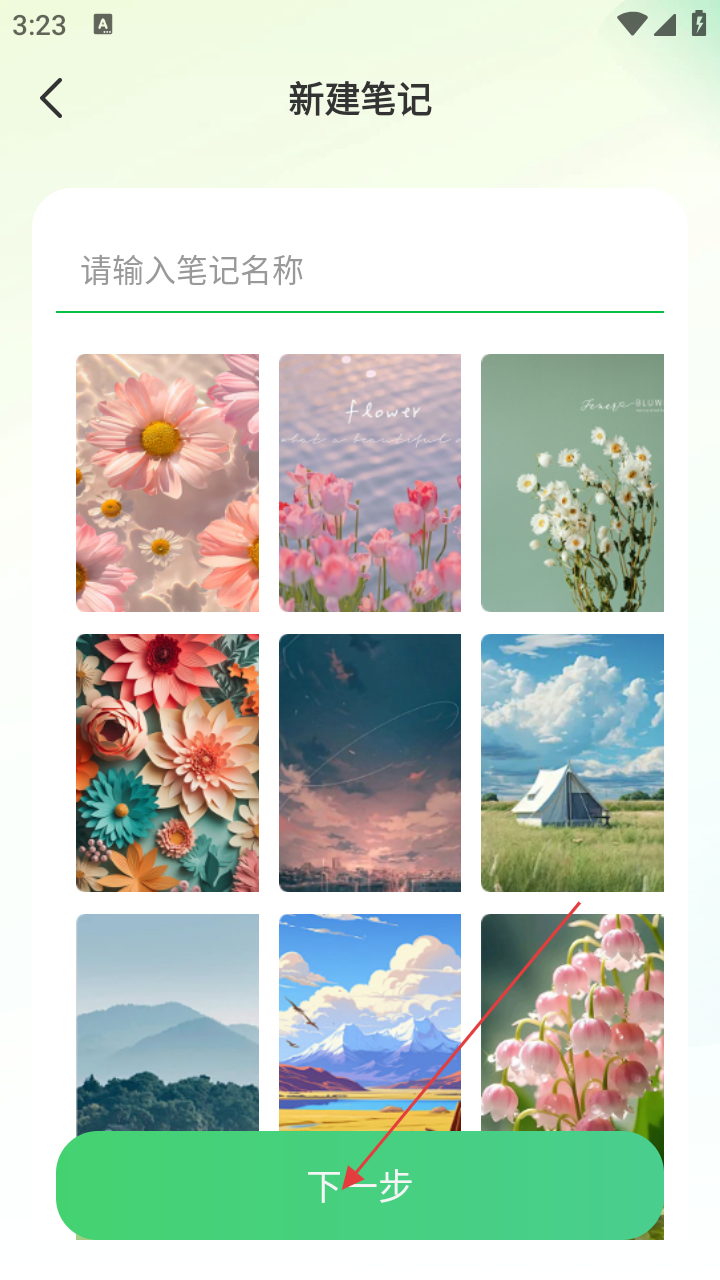Choose the snowy mountain illustration cover

pyautogui.click(x=369, y=1020)
